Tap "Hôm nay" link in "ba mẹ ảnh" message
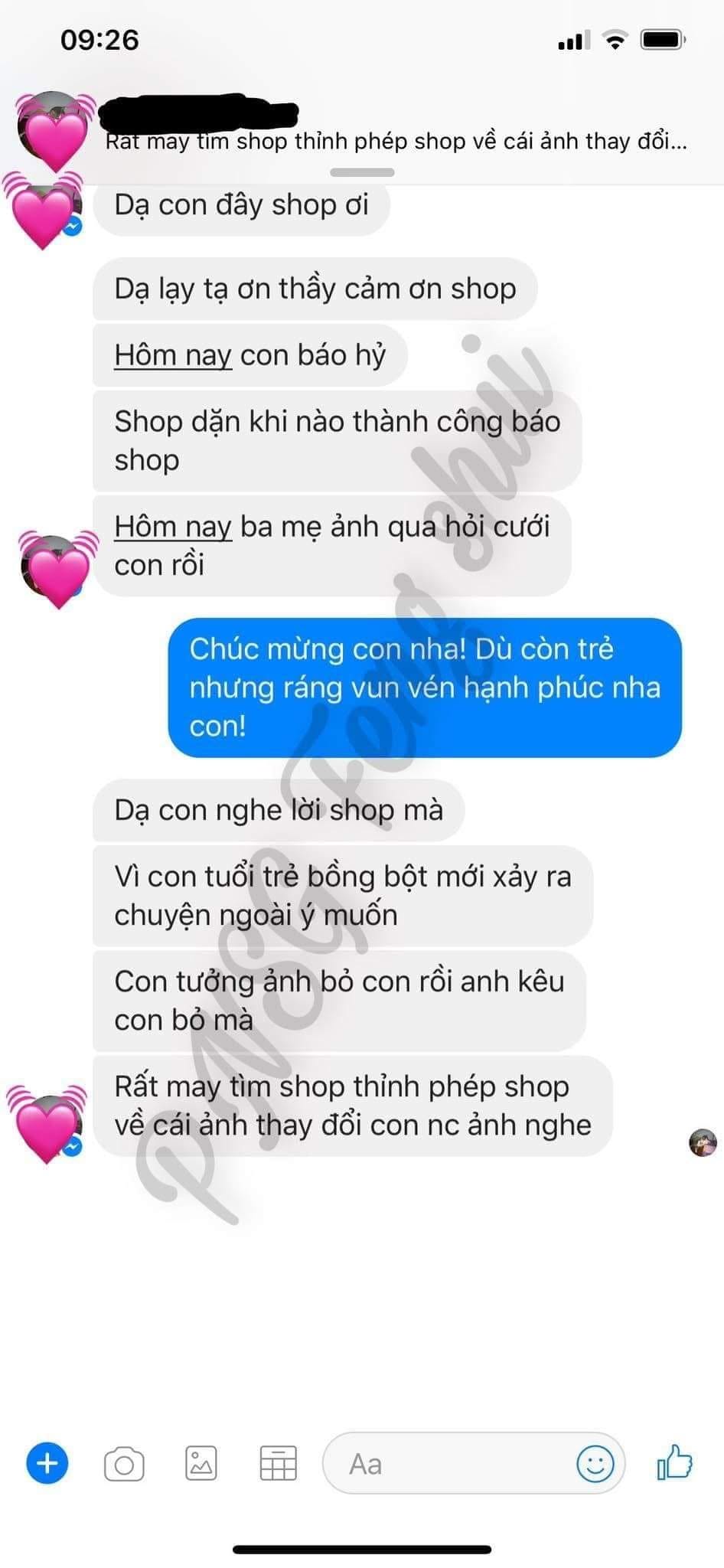The width and height of the screenshot is (724, 1568). click(173, 527)
